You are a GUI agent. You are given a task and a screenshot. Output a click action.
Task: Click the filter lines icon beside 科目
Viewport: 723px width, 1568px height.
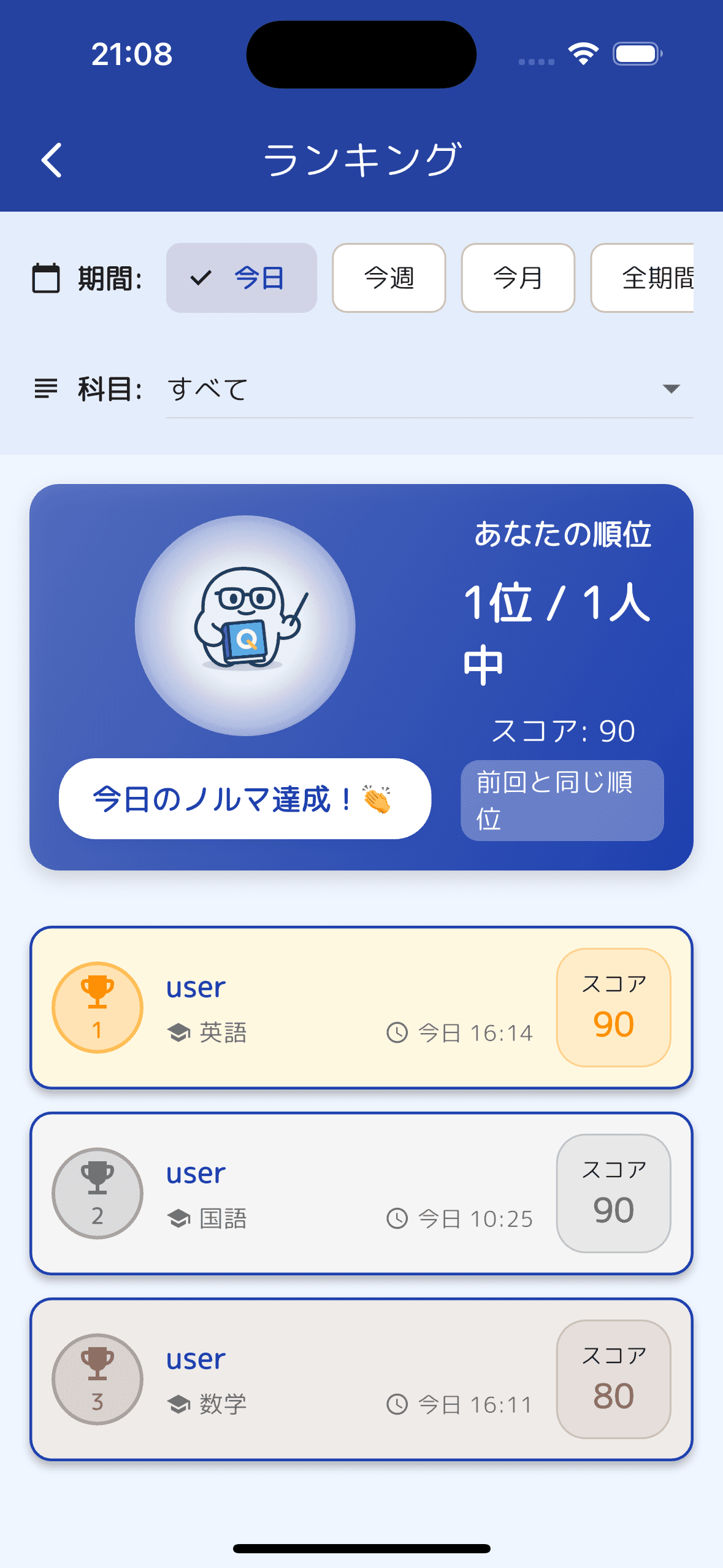click(45, 388)
